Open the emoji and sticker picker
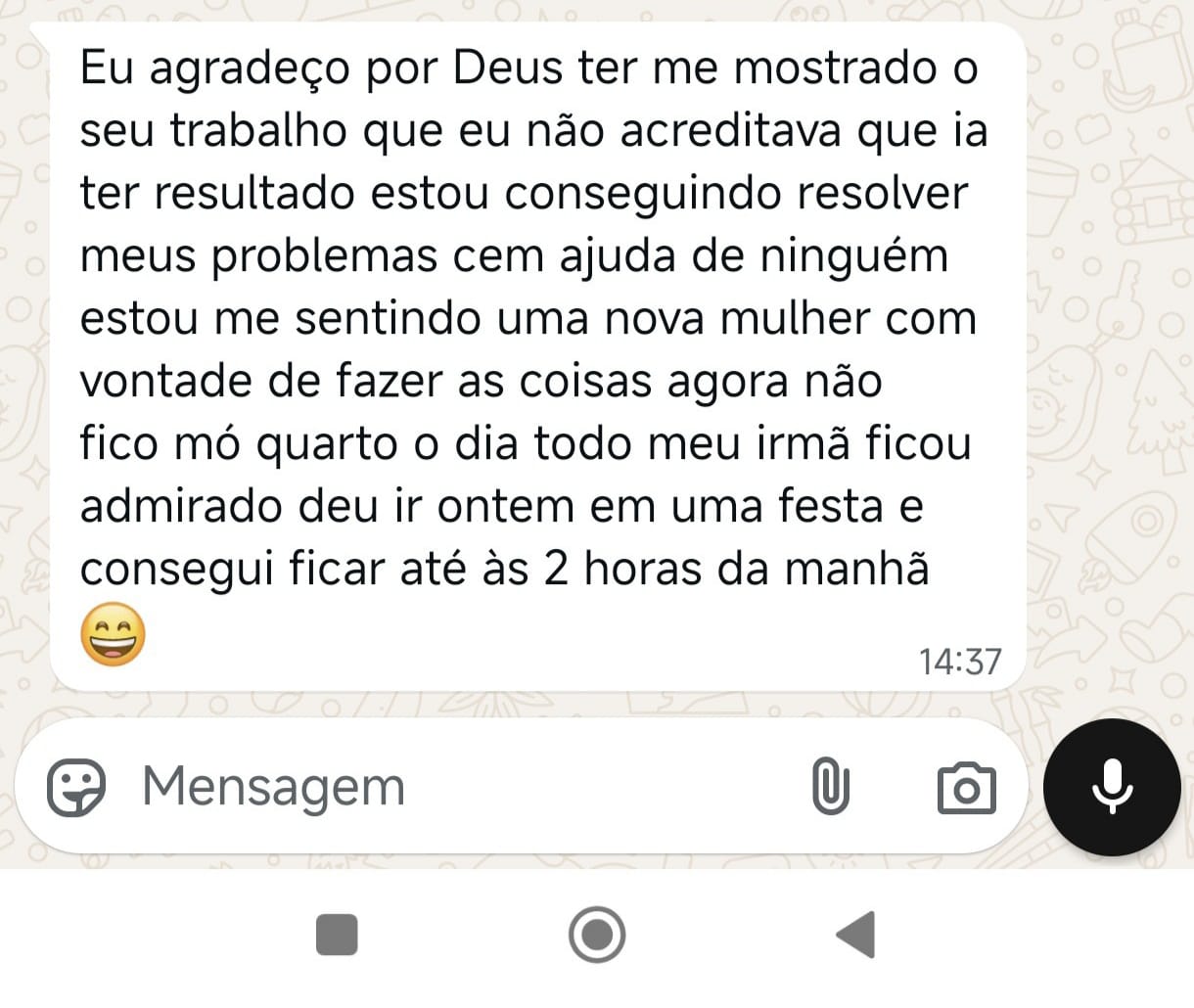The width and height of the screenshot is (1194, 1008). click(x=76, y=788)
